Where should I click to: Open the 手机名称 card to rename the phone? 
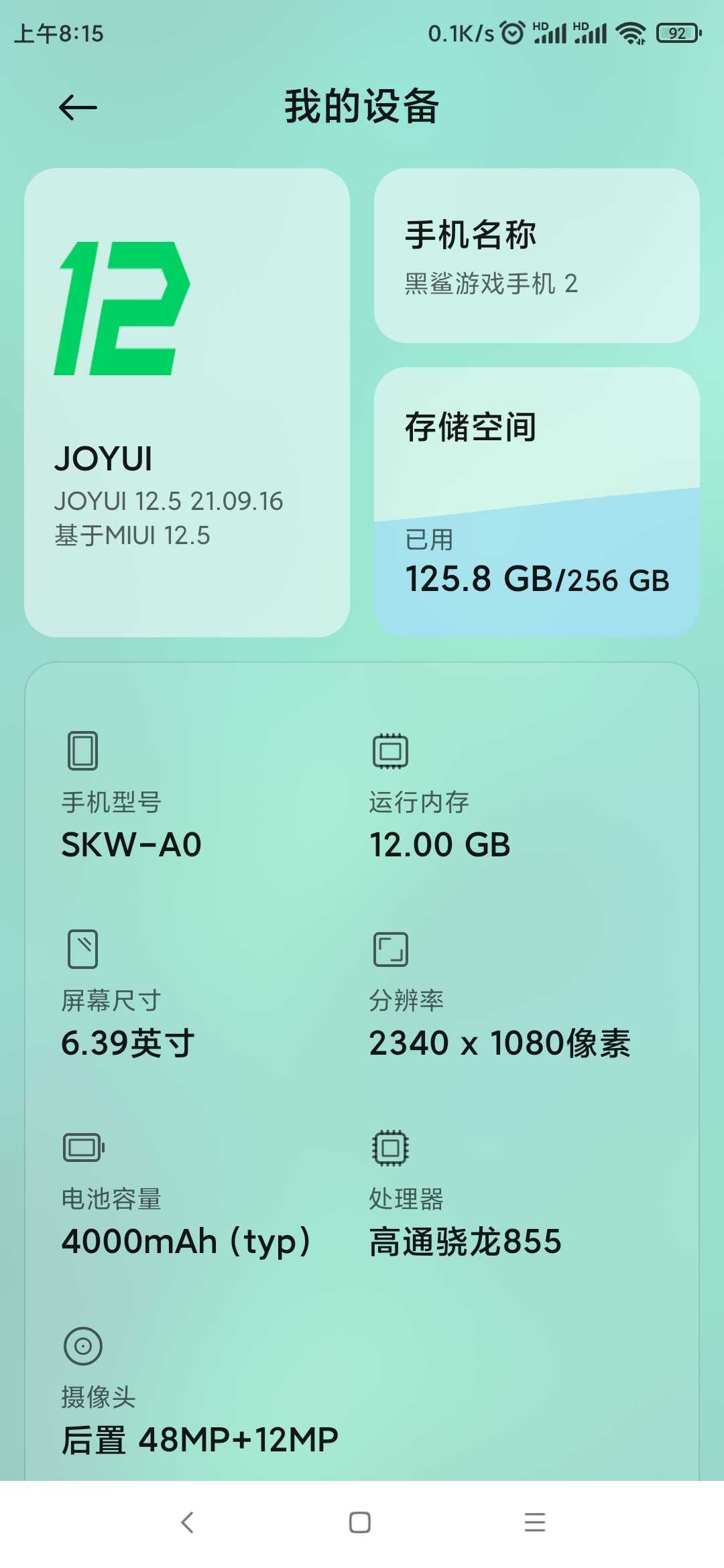536,255
